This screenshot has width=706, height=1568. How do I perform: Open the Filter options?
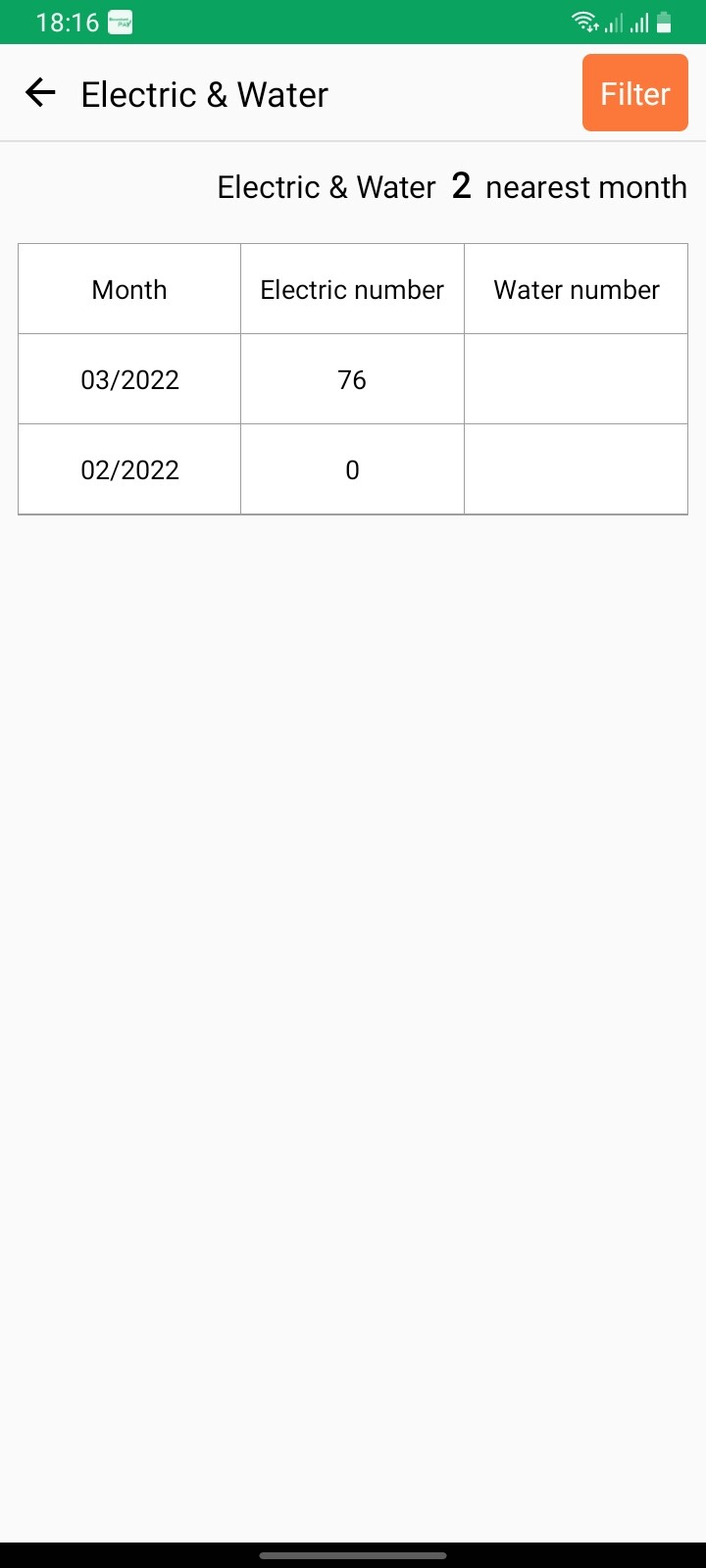click(634, 93)
